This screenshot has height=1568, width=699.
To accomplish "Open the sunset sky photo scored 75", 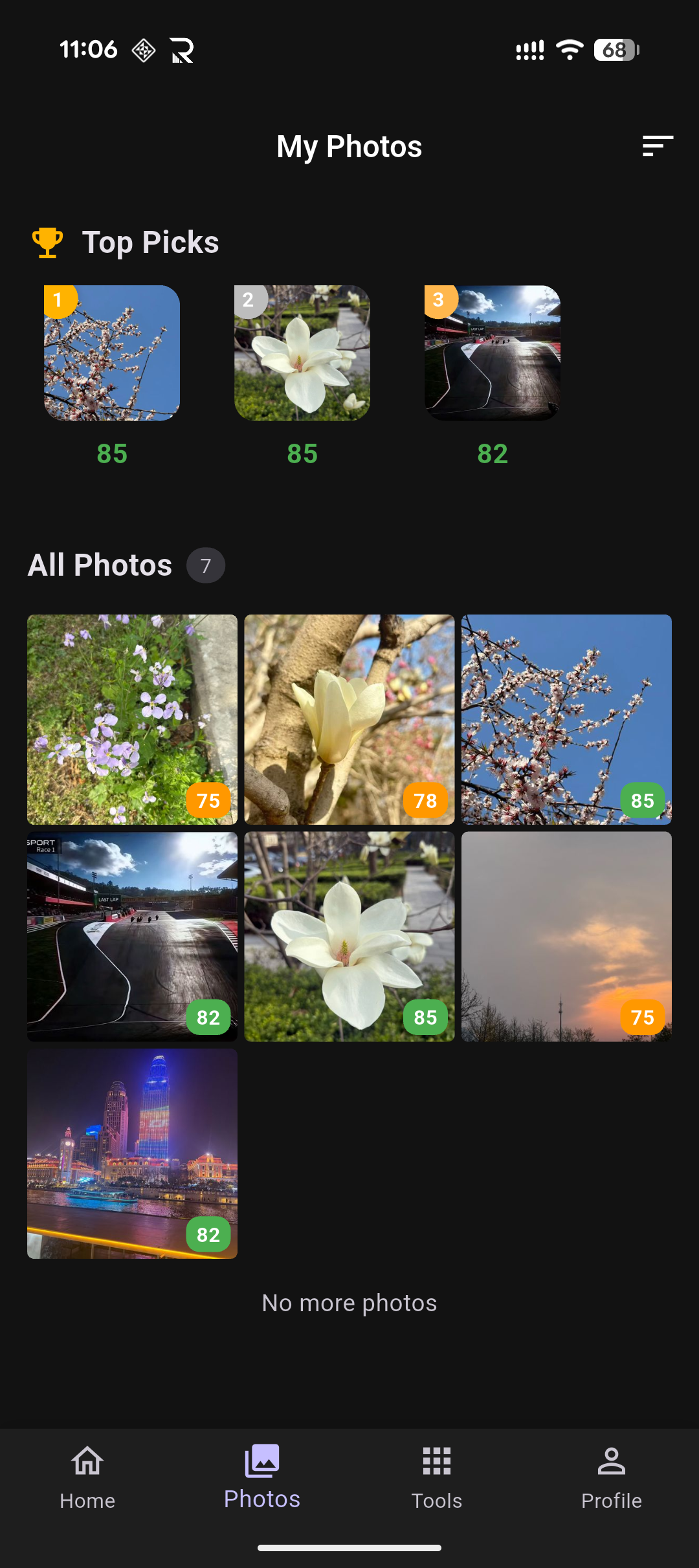I will click(566, 937).
